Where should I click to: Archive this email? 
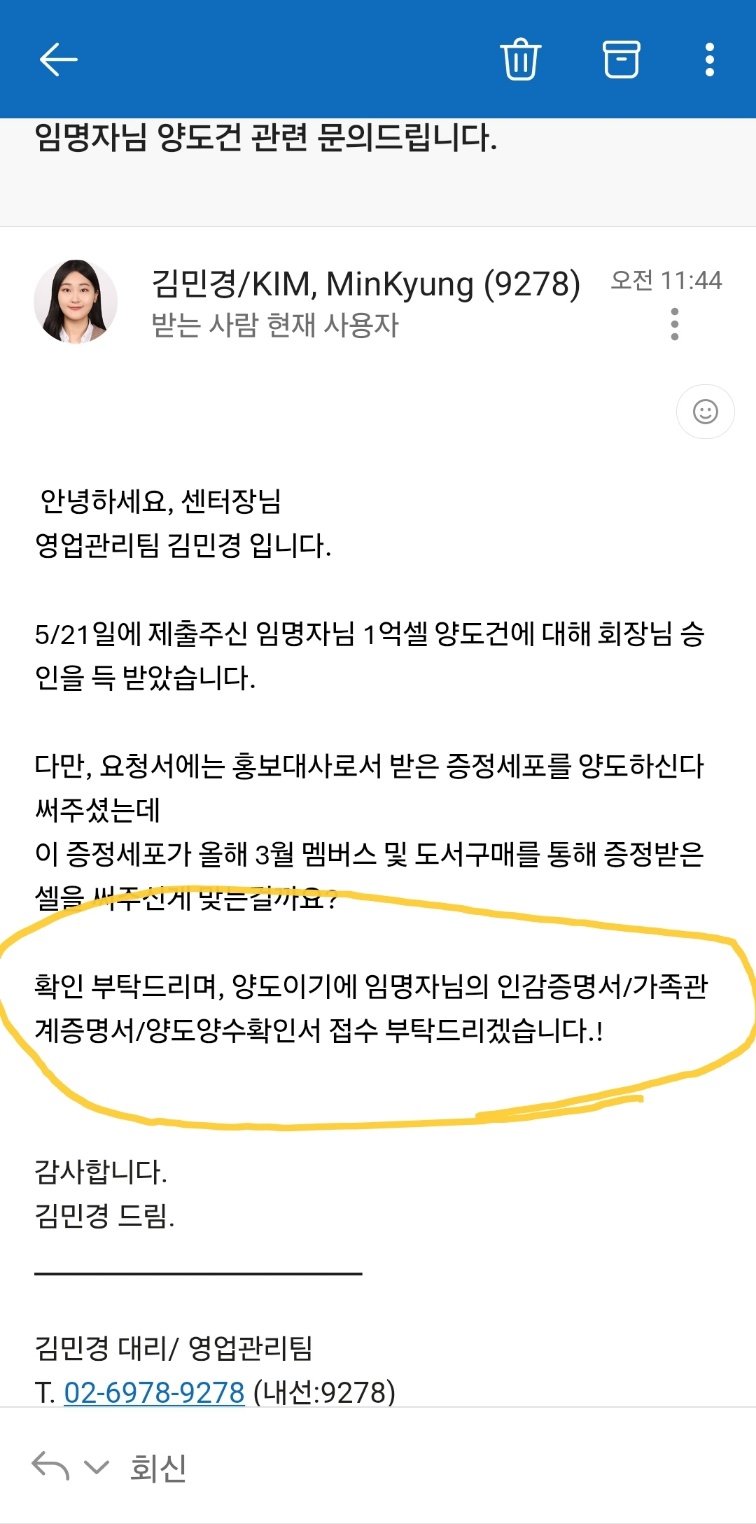coord(621,60)
